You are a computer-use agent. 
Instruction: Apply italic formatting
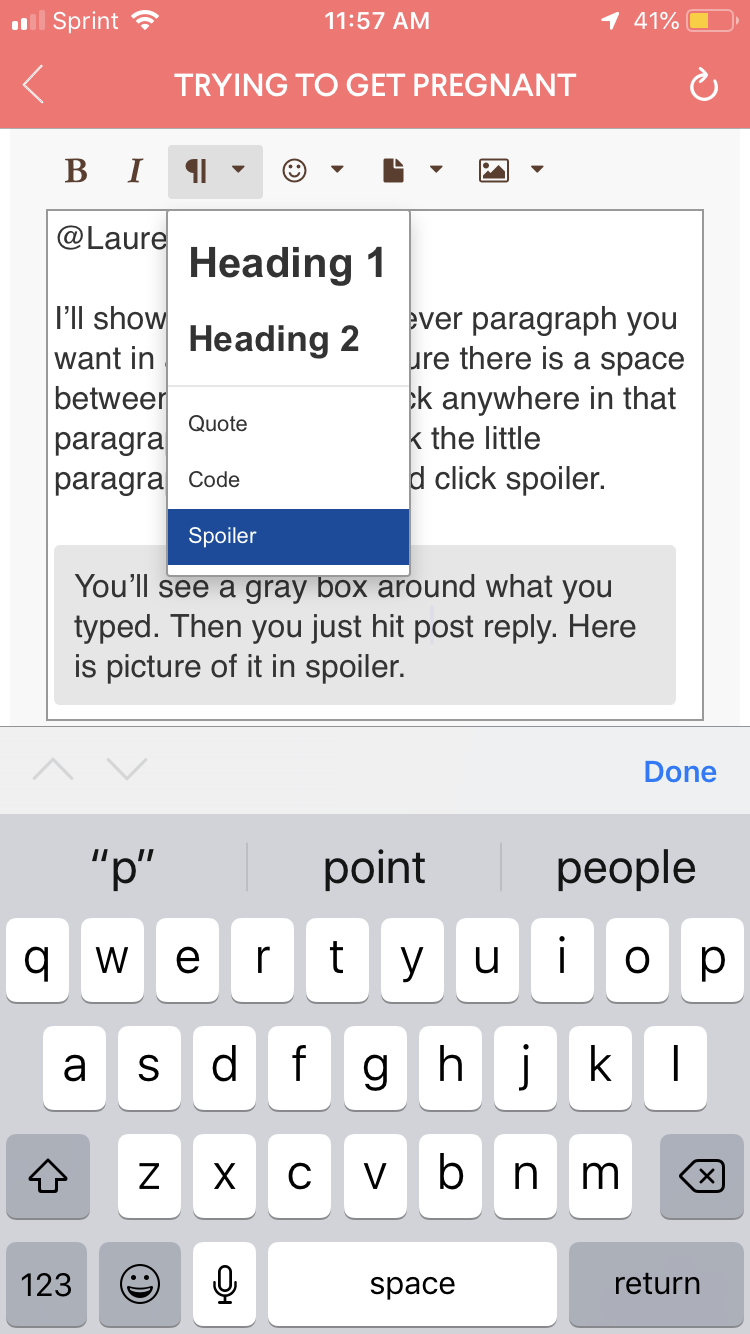(x=135, y=171)
